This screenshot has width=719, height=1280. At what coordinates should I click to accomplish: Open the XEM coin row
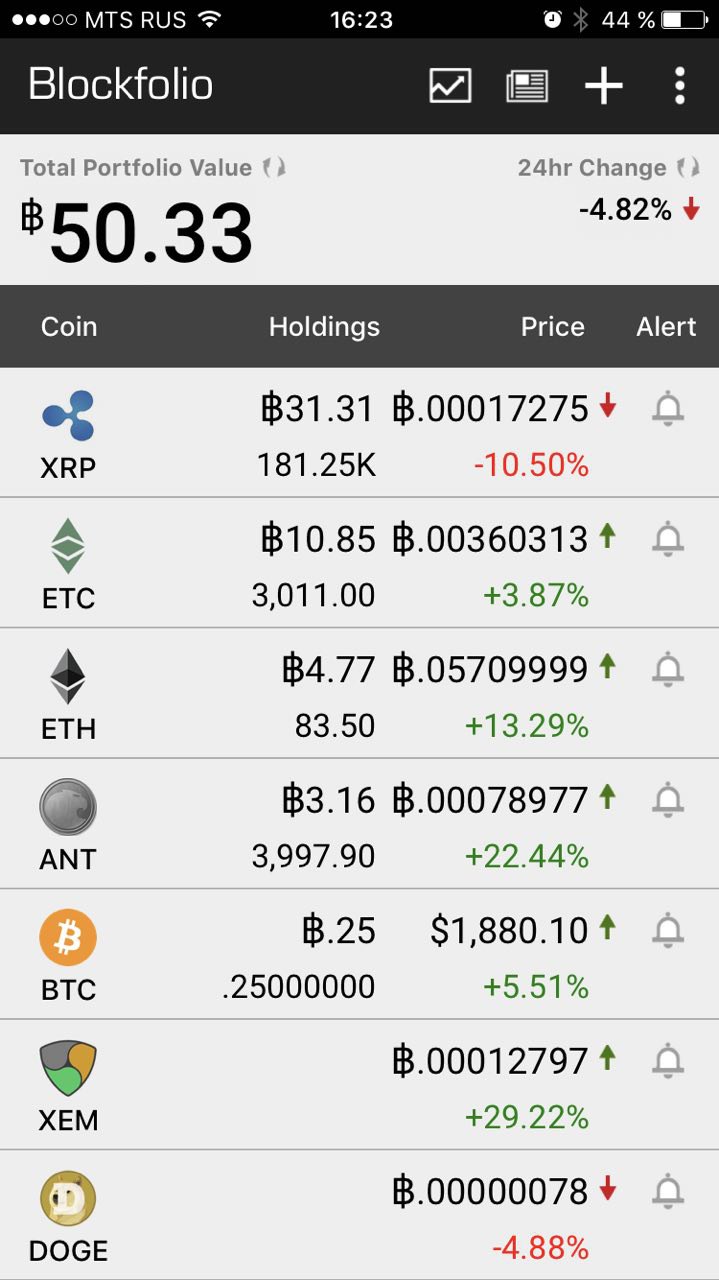pyautogui.click(x=359, y=1085)
